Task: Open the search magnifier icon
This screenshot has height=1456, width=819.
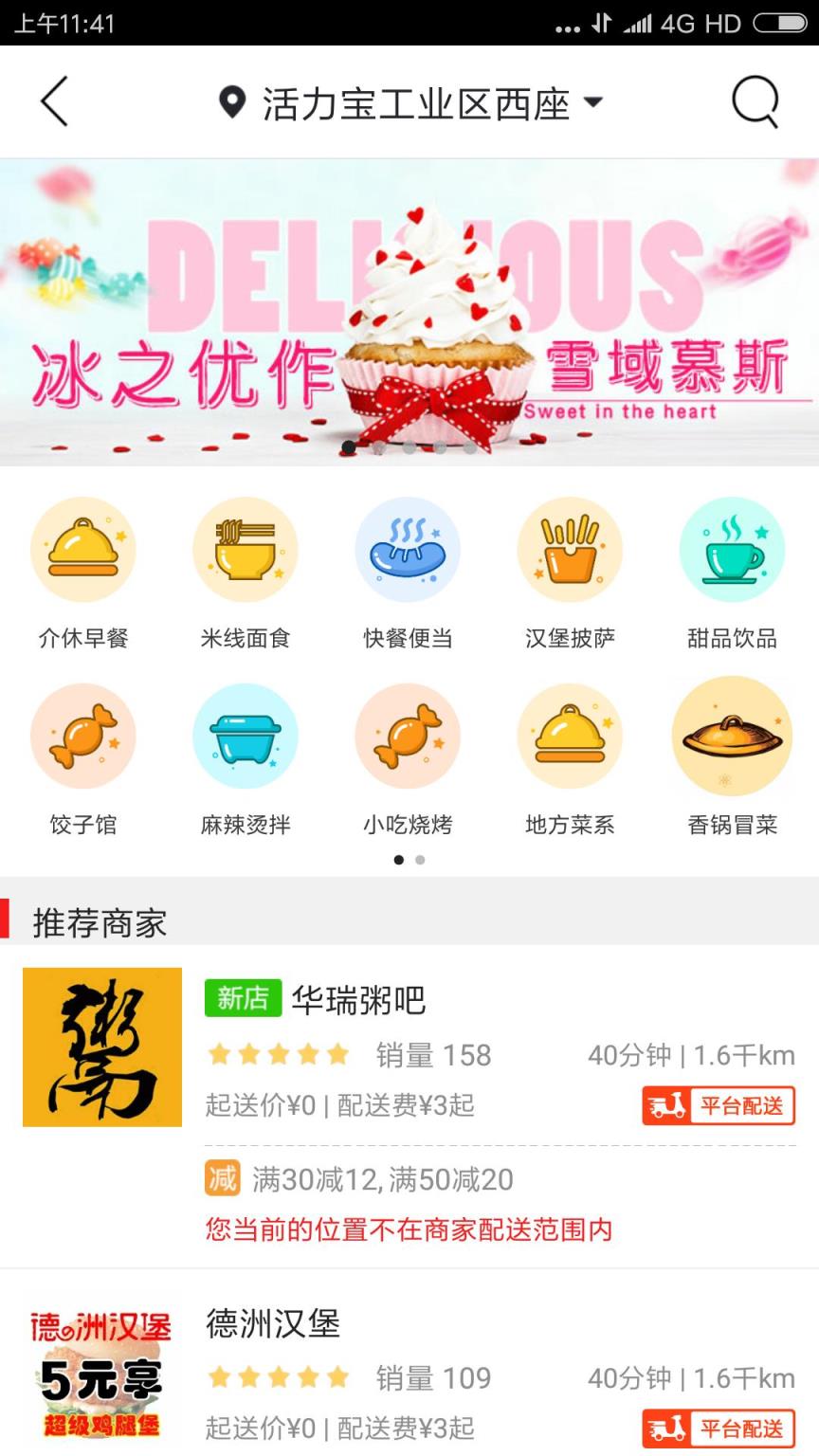Action: click(x=754, y=100)
